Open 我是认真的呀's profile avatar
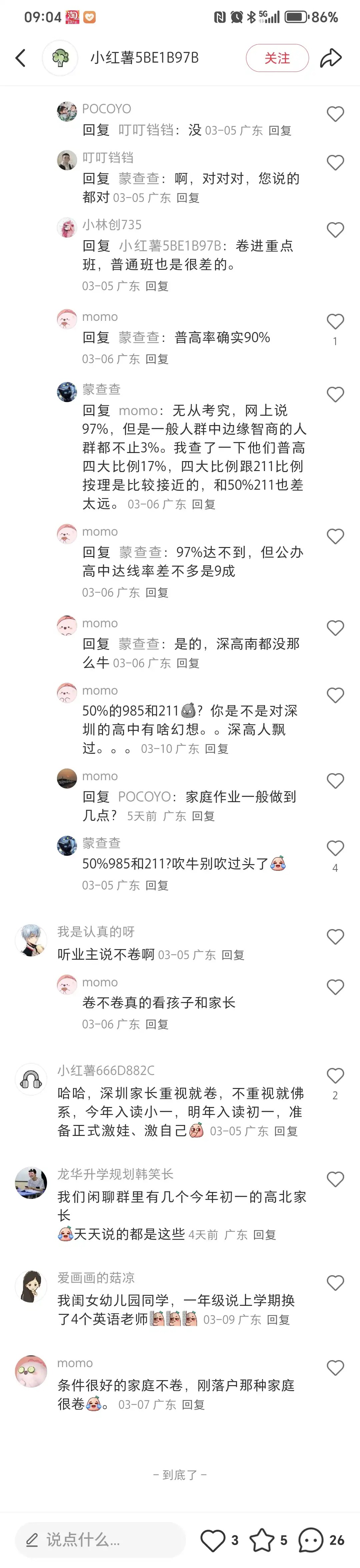Screen dimensions: 360x1568 pos(31,940)
